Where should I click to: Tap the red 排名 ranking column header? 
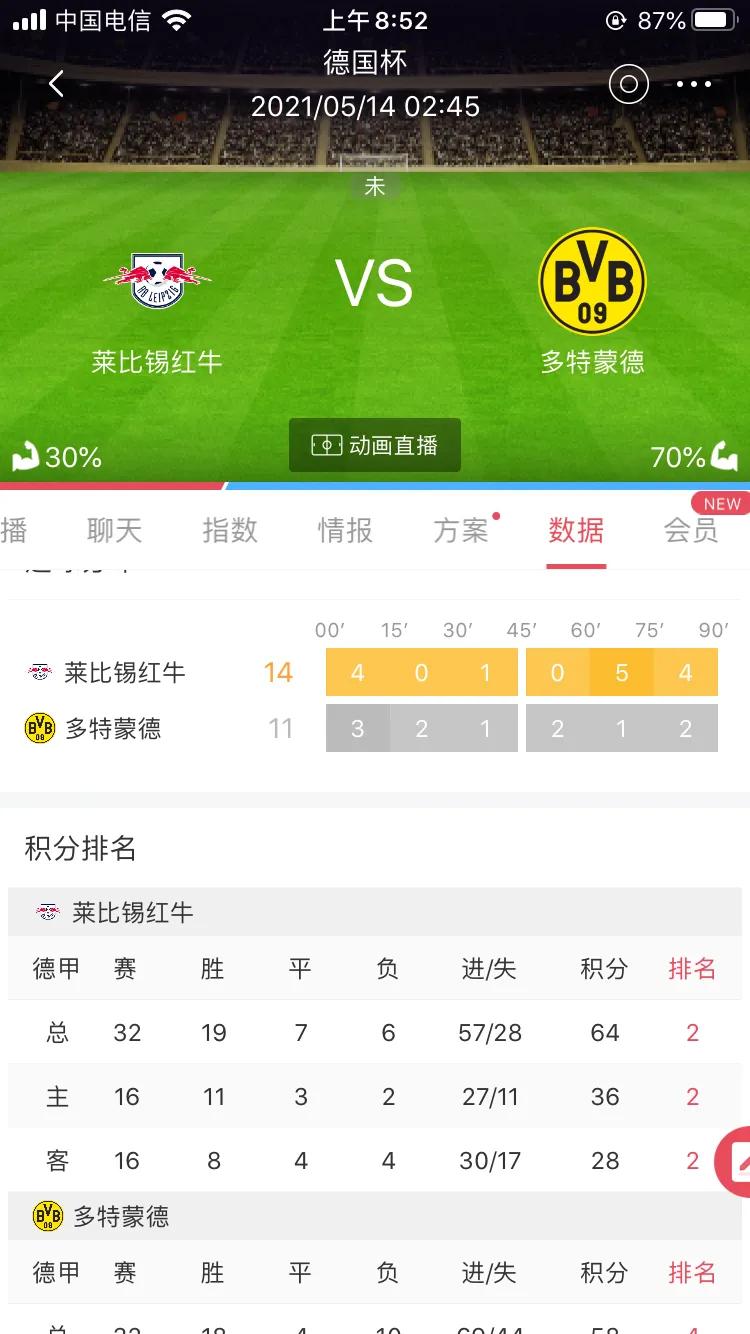point(691,967)
